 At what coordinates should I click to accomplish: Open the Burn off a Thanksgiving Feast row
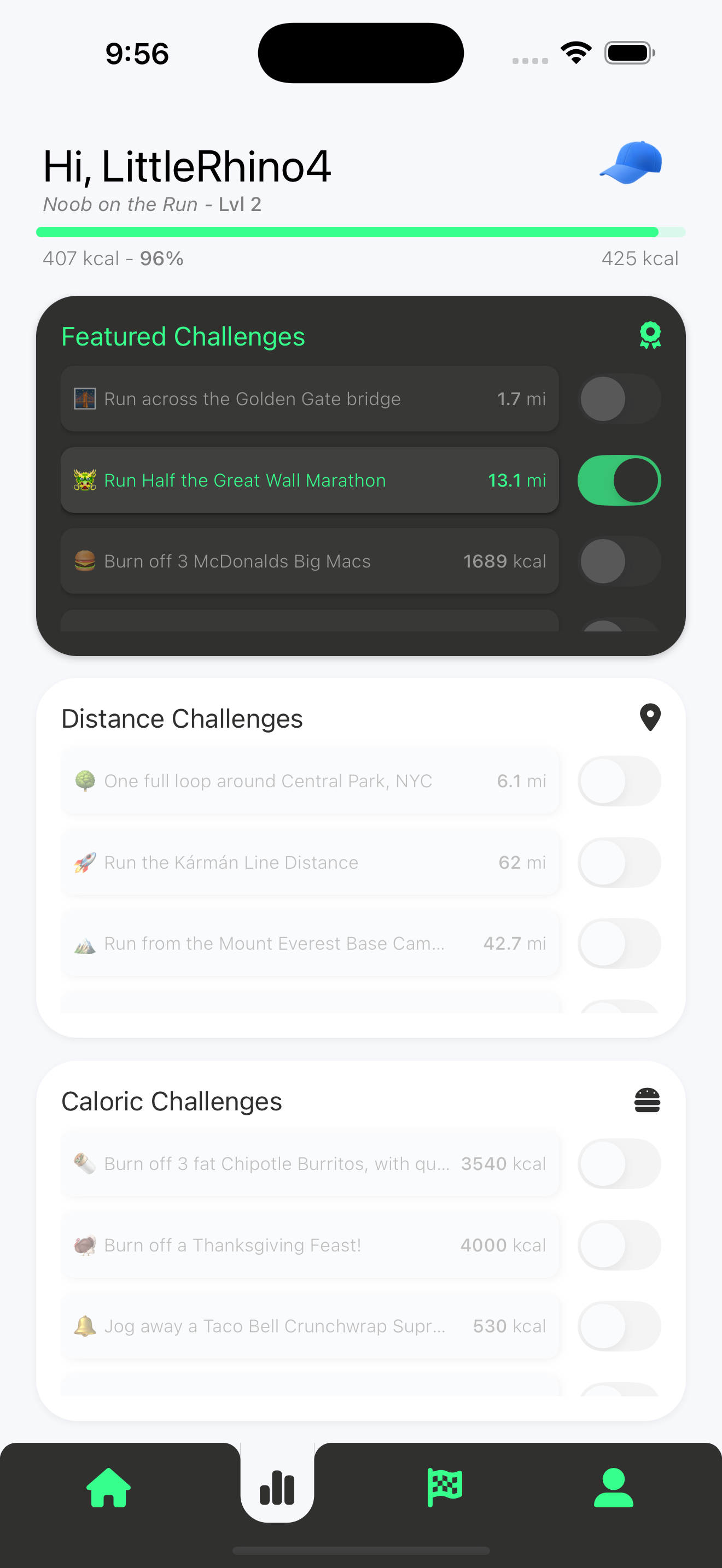(x=309, y=1245)
